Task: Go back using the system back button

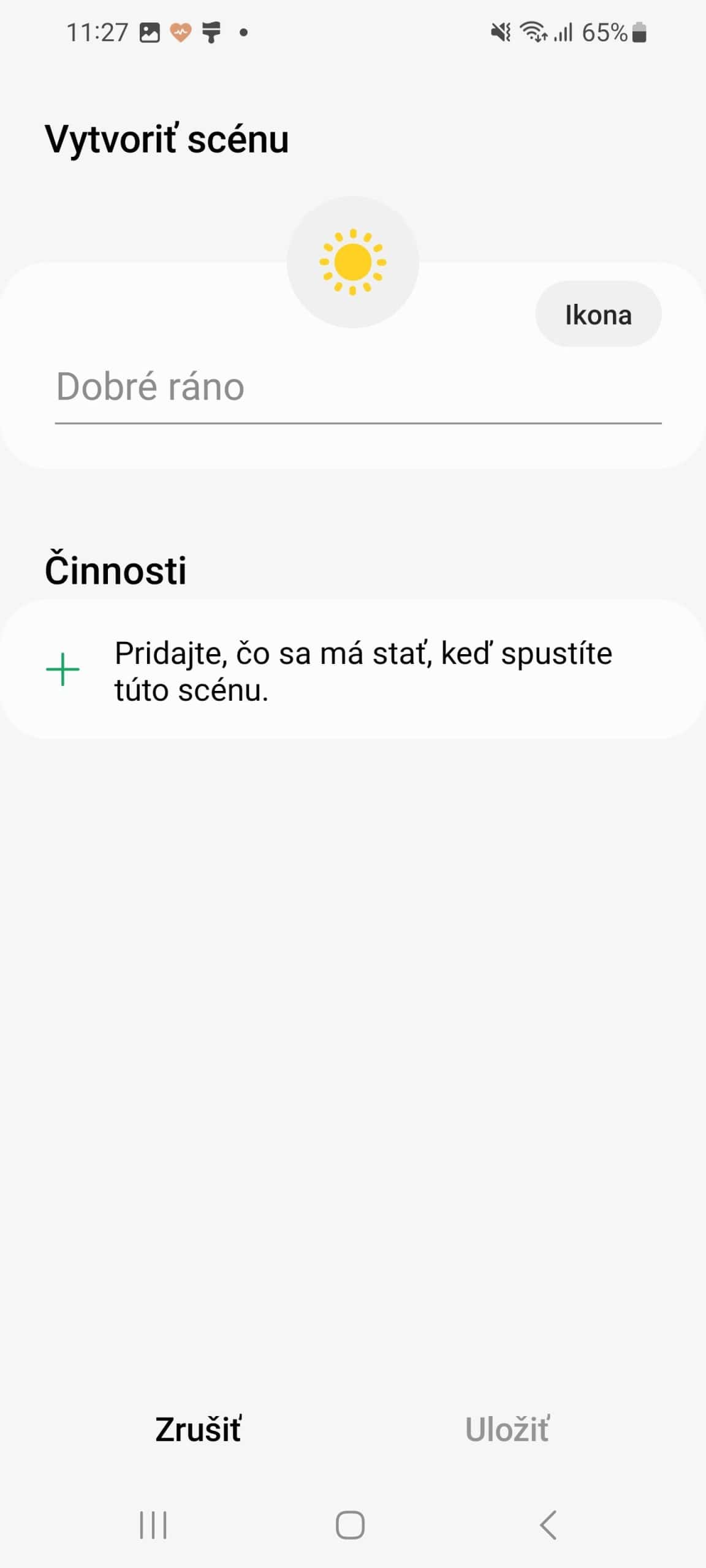Action: coord(548,1525)
